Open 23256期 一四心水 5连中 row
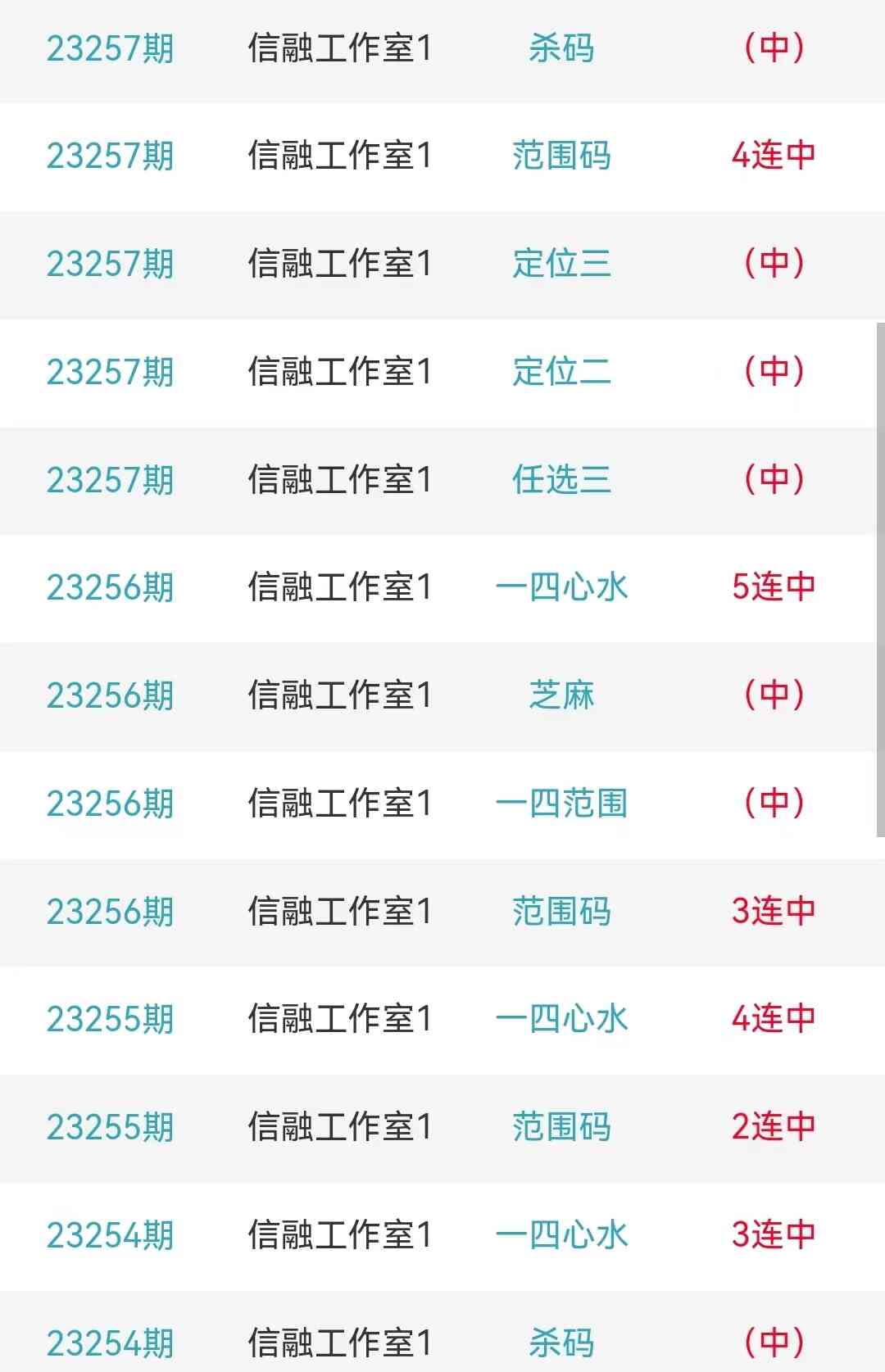Viewport: 885px width, 1372px height. [442, 588]
